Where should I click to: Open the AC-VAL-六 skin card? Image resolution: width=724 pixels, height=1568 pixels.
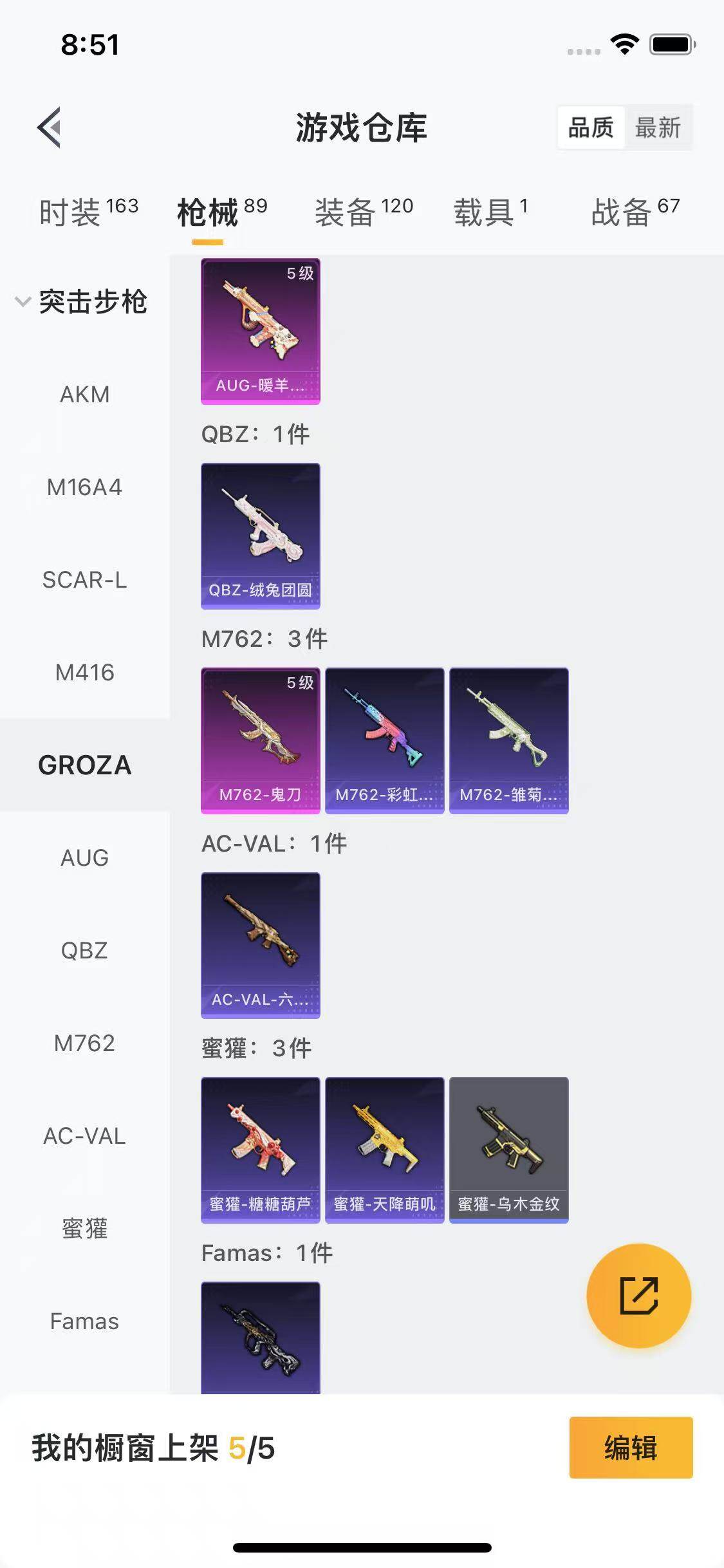260,946
